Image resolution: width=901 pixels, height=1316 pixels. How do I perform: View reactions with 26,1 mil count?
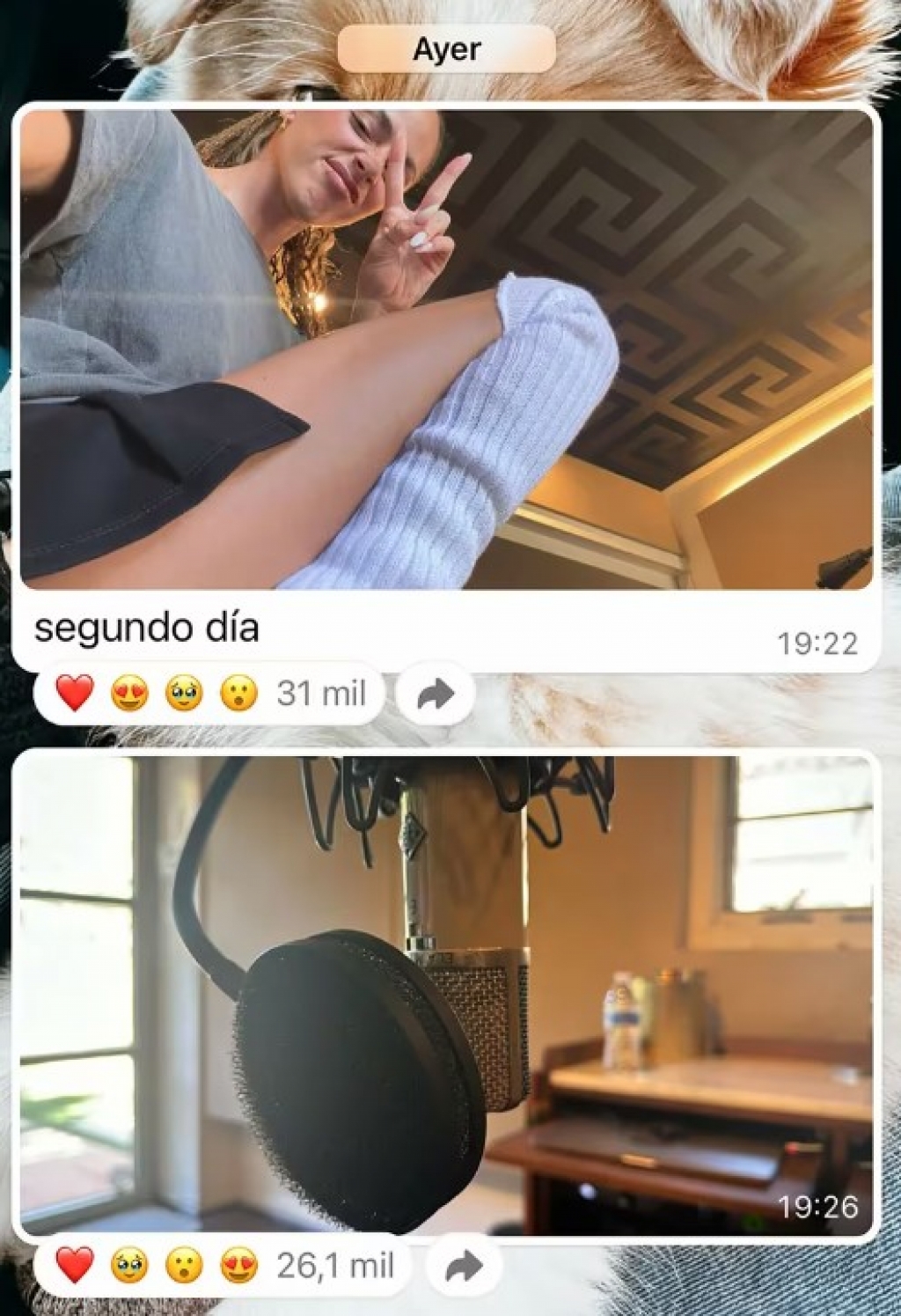(x=223, y=1267)
